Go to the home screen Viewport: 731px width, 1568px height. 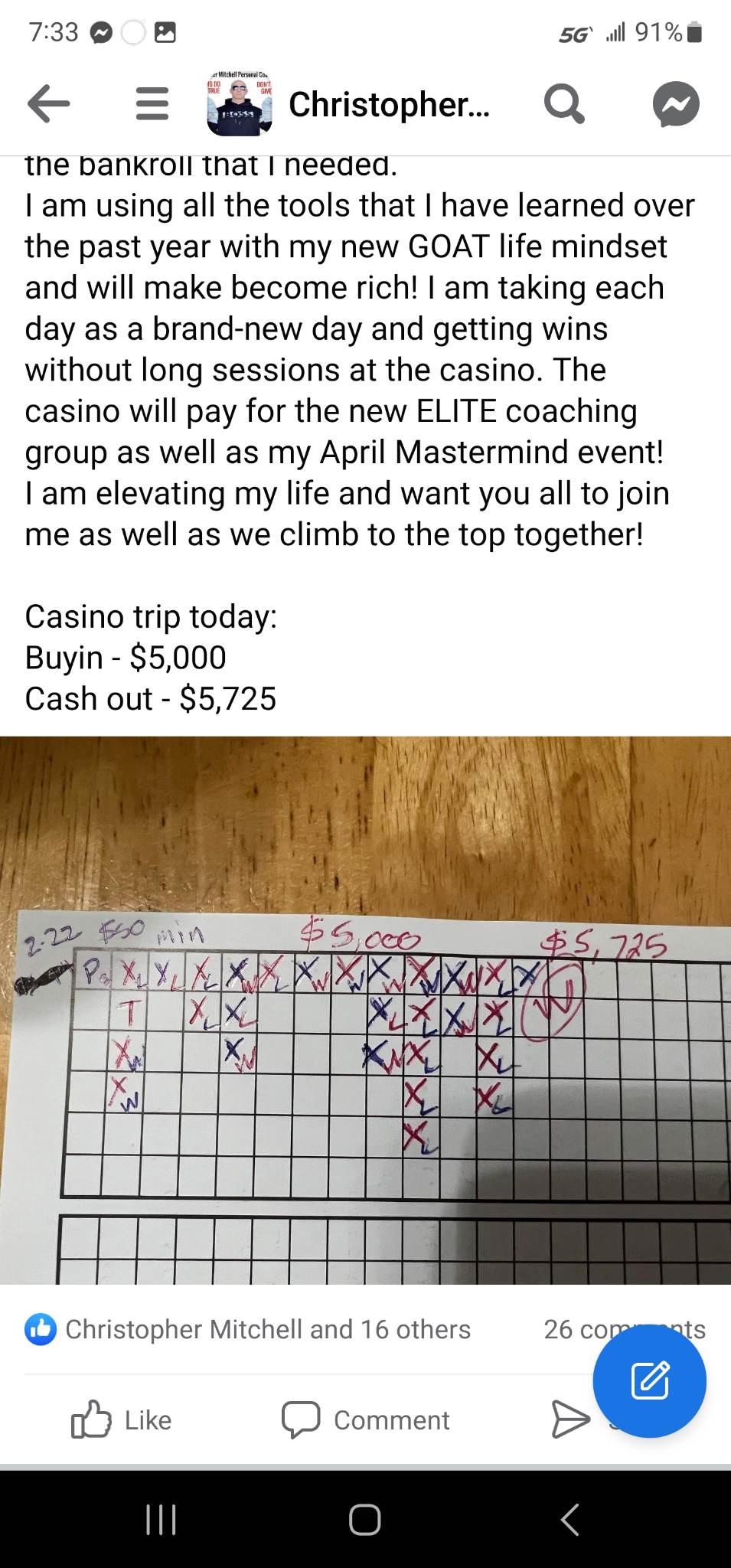tap(365, 1520)
